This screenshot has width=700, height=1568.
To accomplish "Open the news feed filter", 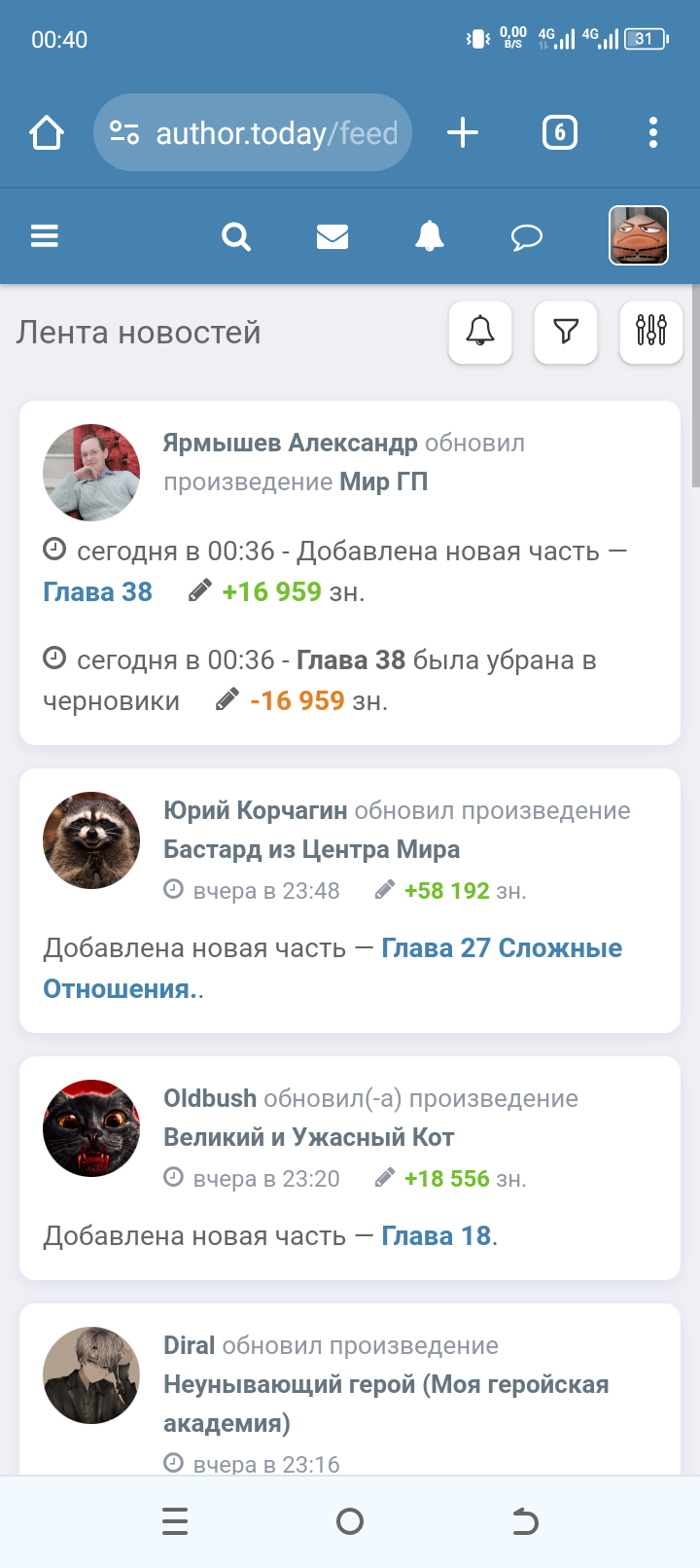I will coord(566,332).
